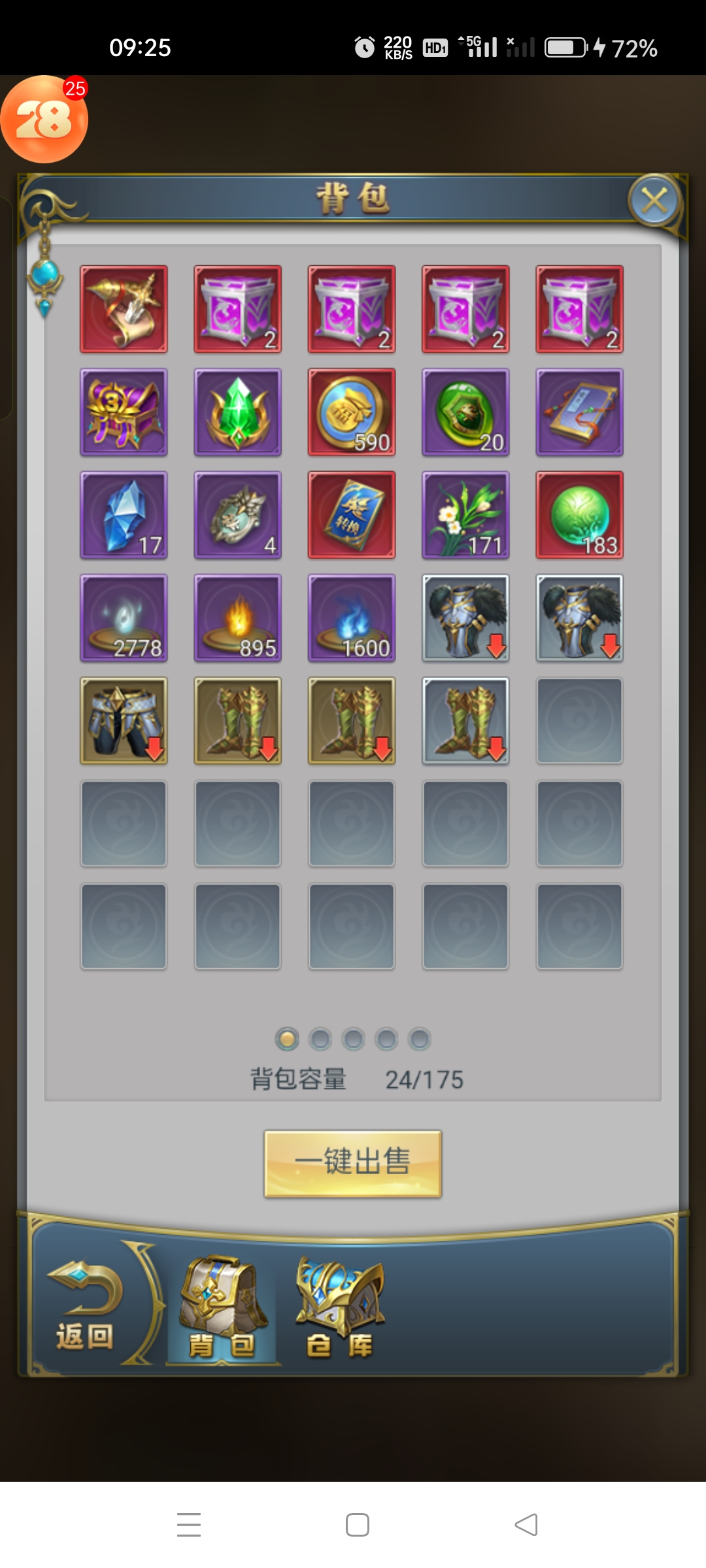Select the green gem item
This screenshot has height=1568, width=706.
pyautogui.click(x=238, y=412)
